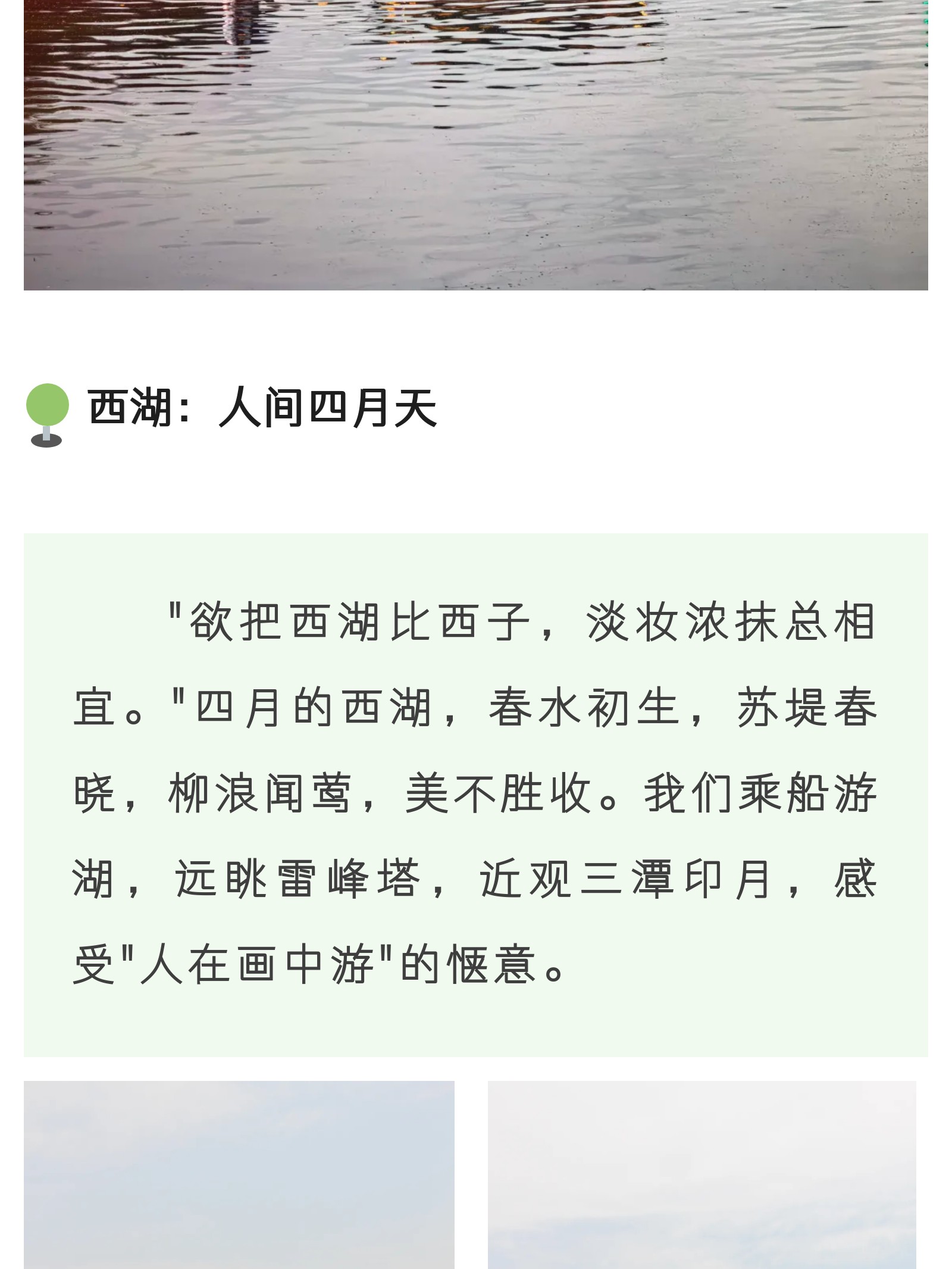This screenshot has height=1269, width=952.
Task: Open the rippling lake water photo
Action: pos(476,145)
